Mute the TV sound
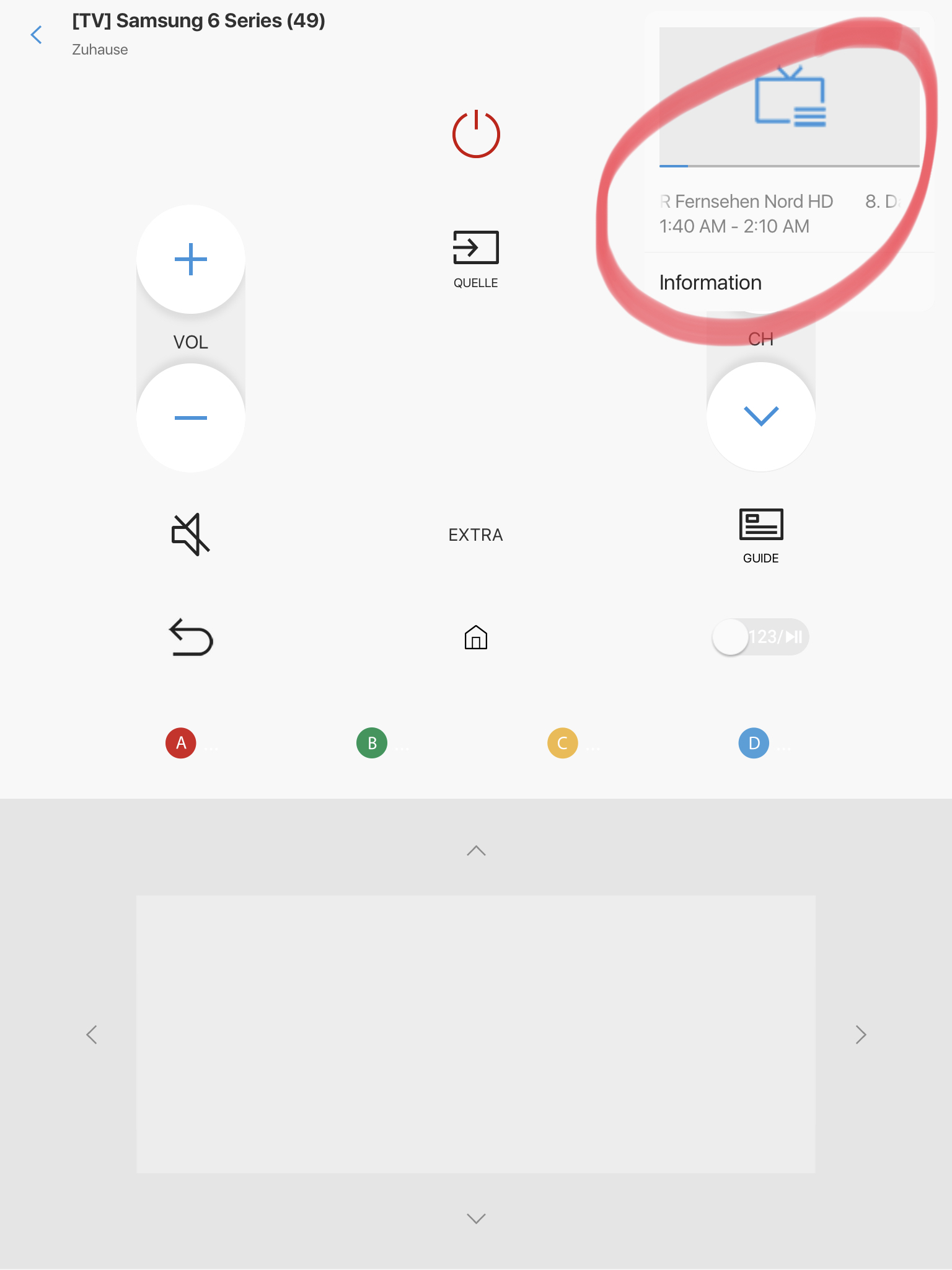The image size is (952, 1270). [x=191, y=535]
